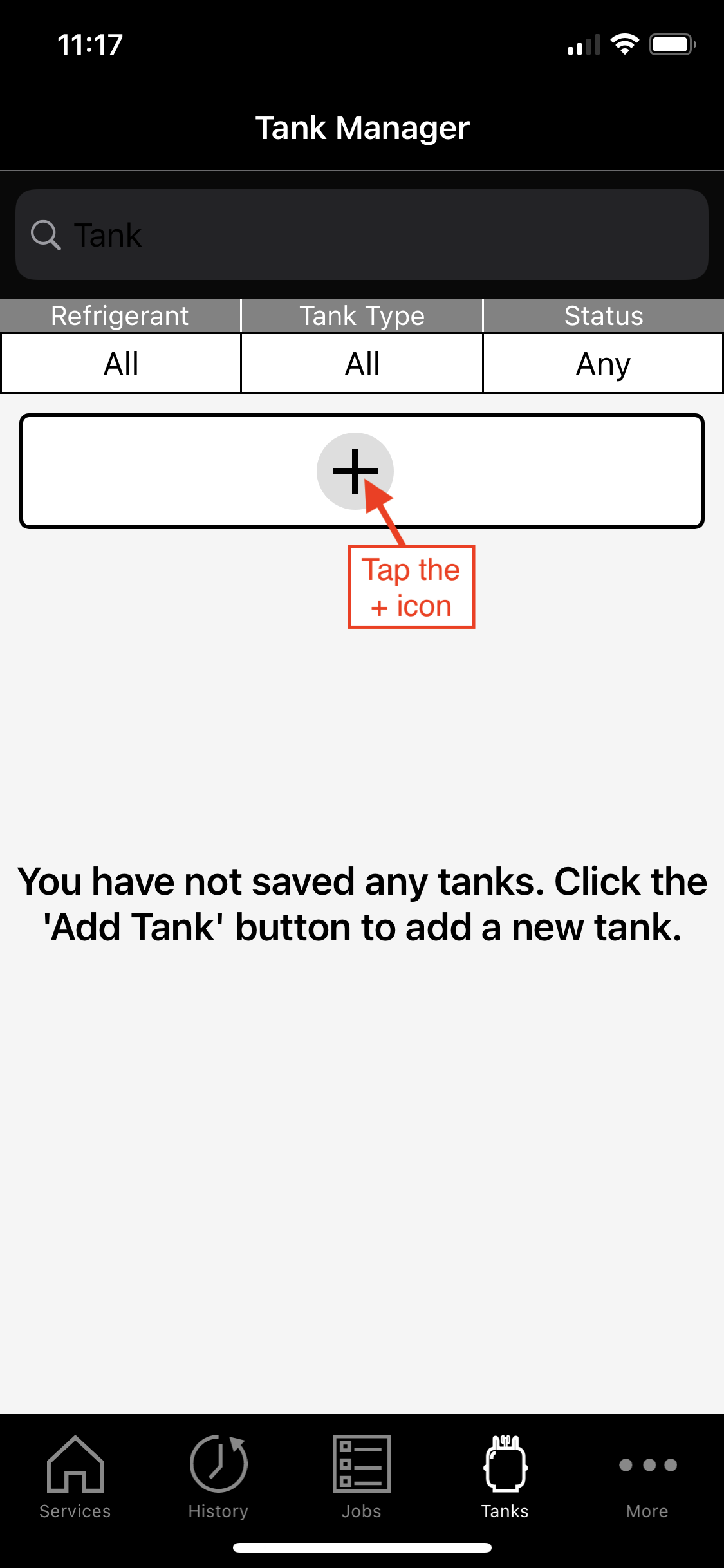724x1568 pixels.
Task: Open the Refrigerant filter dropdown
Action: point(121,364)
